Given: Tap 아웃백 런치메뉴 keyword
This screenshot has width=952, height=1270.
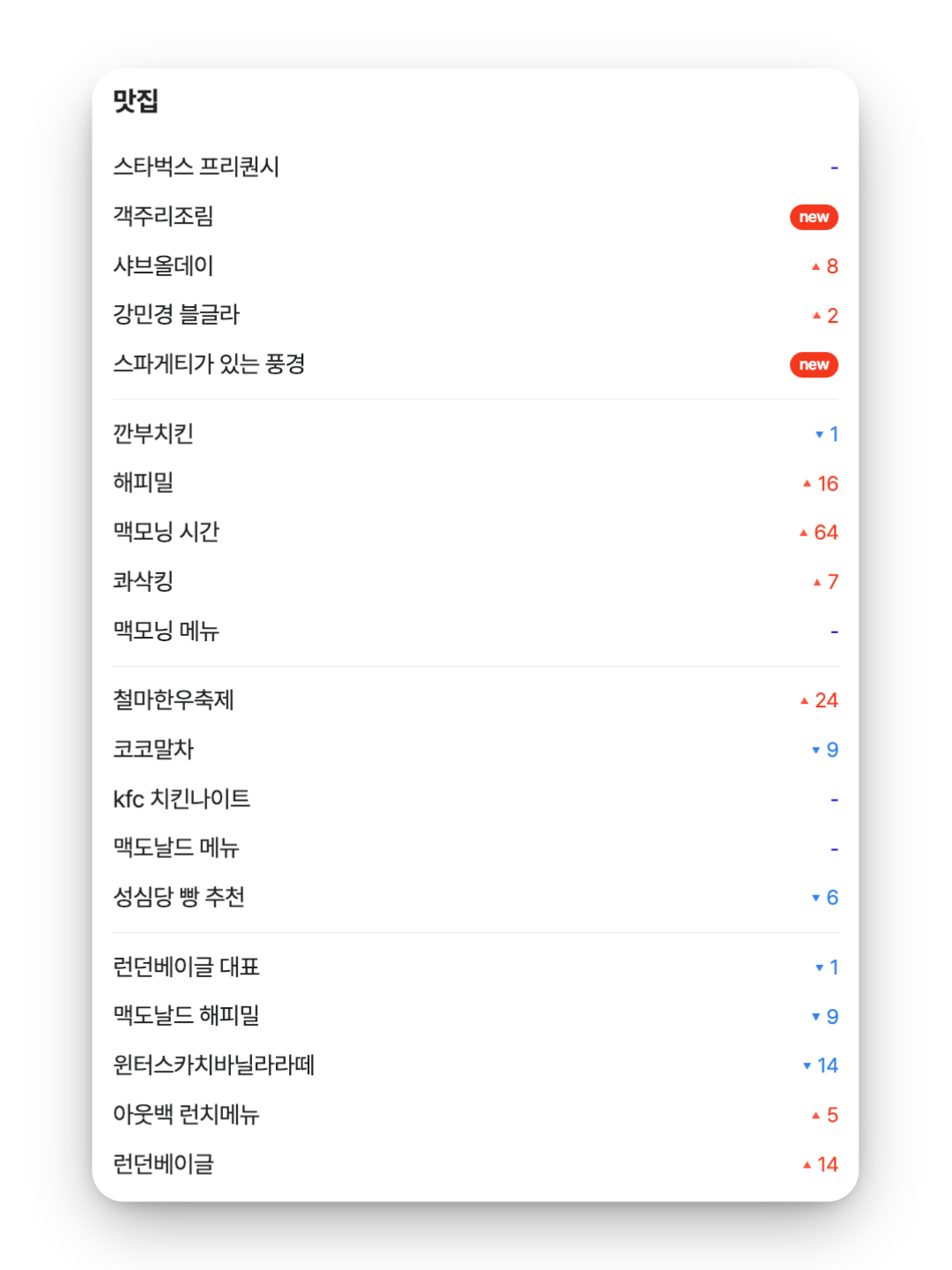Looking at the screenshot, I should click(x=186, y=1115).
